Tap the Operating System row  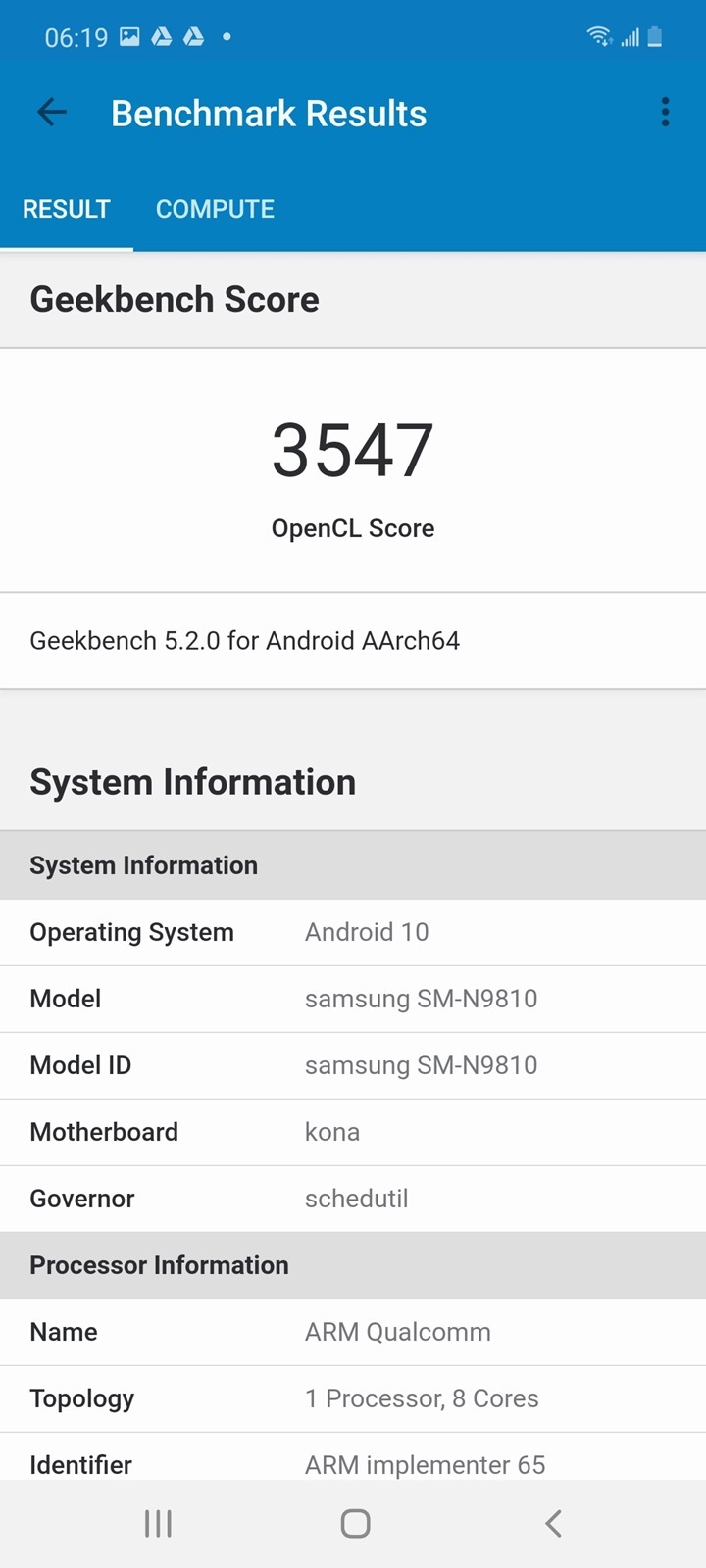(x=353, y=932)
